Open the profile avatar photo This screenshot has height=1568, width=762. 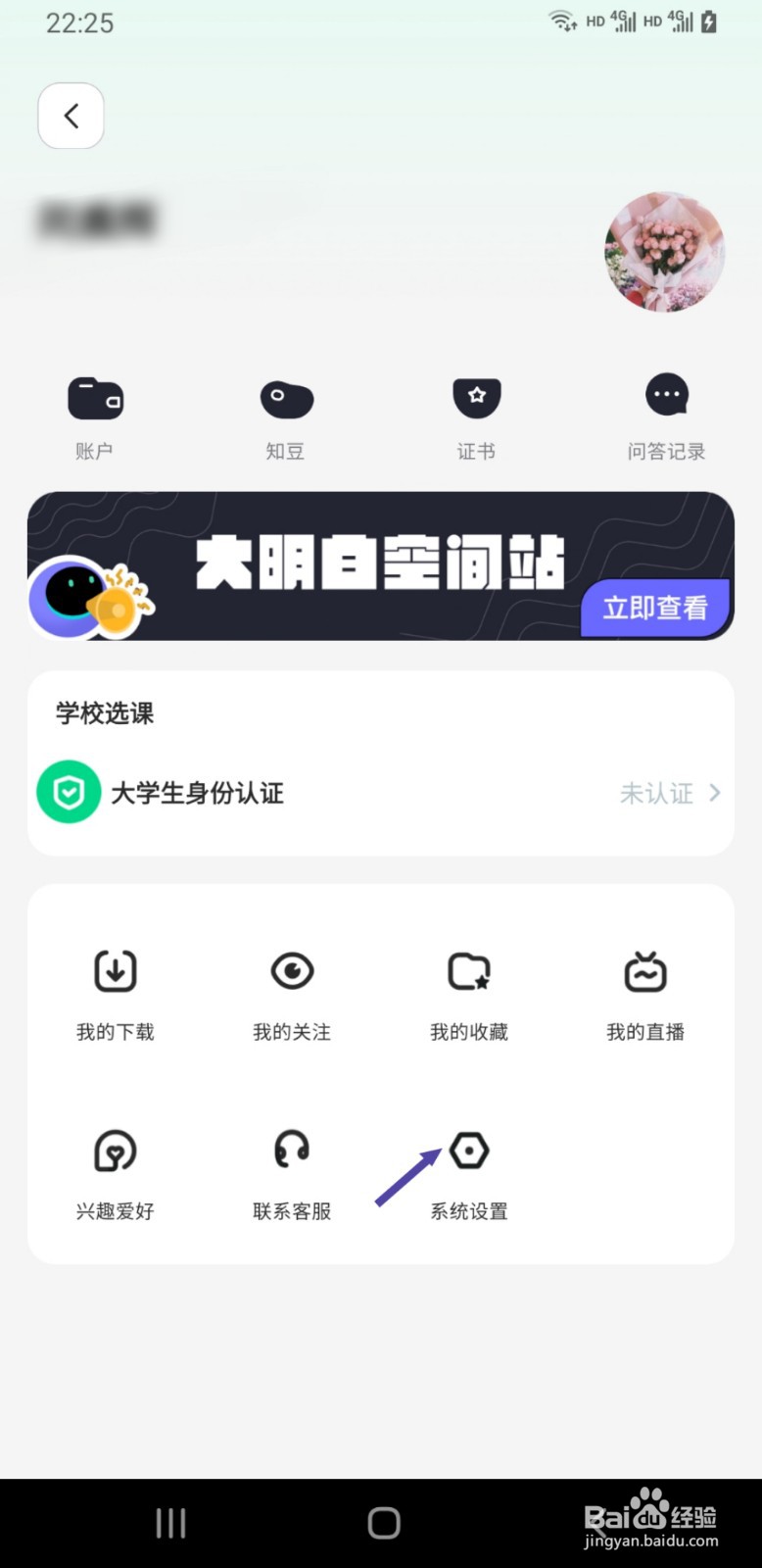[664, 253]
